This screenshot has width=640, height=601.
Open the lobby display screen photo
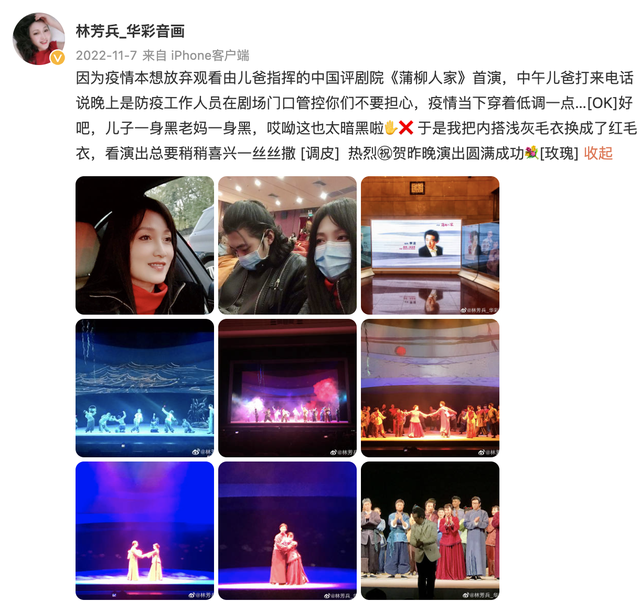click(x=430, y=245)
